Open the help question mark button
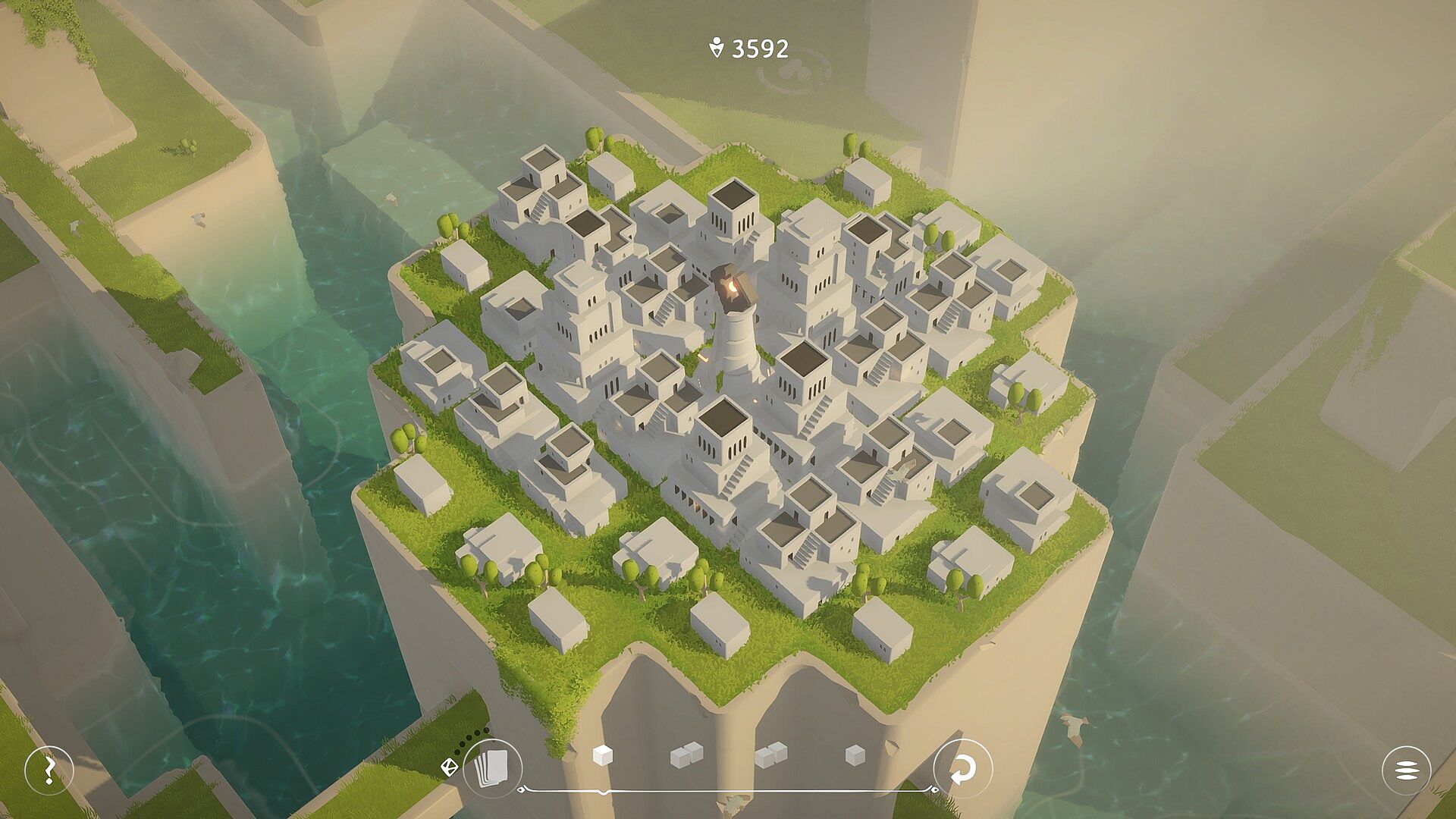This screenshot has height=819, width=1456. [x=49, y=770]
